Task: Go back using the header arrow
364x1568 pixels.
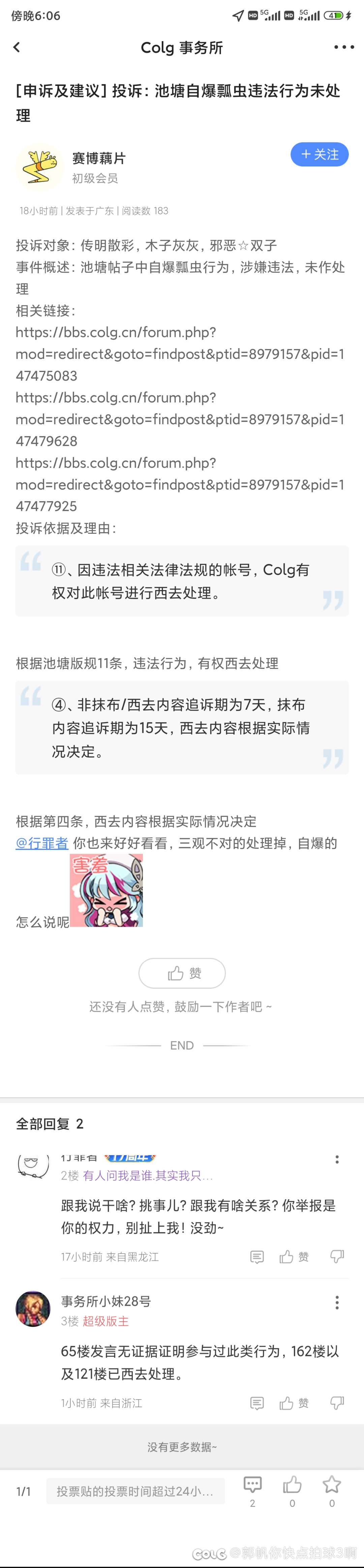Action: (x=17, y=48)
